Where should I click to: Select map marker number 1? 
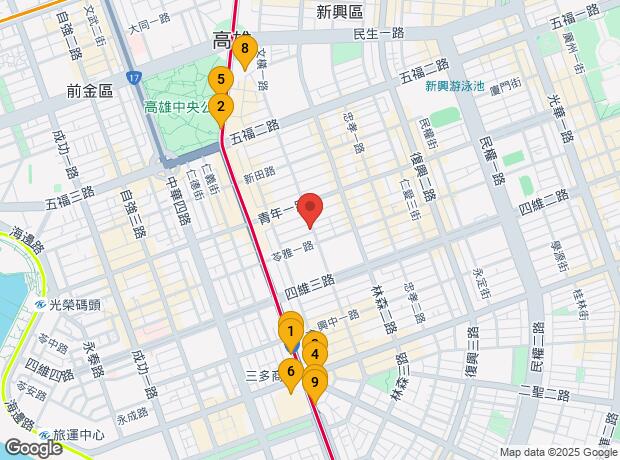pyautogui.click(x=290, y=330)
